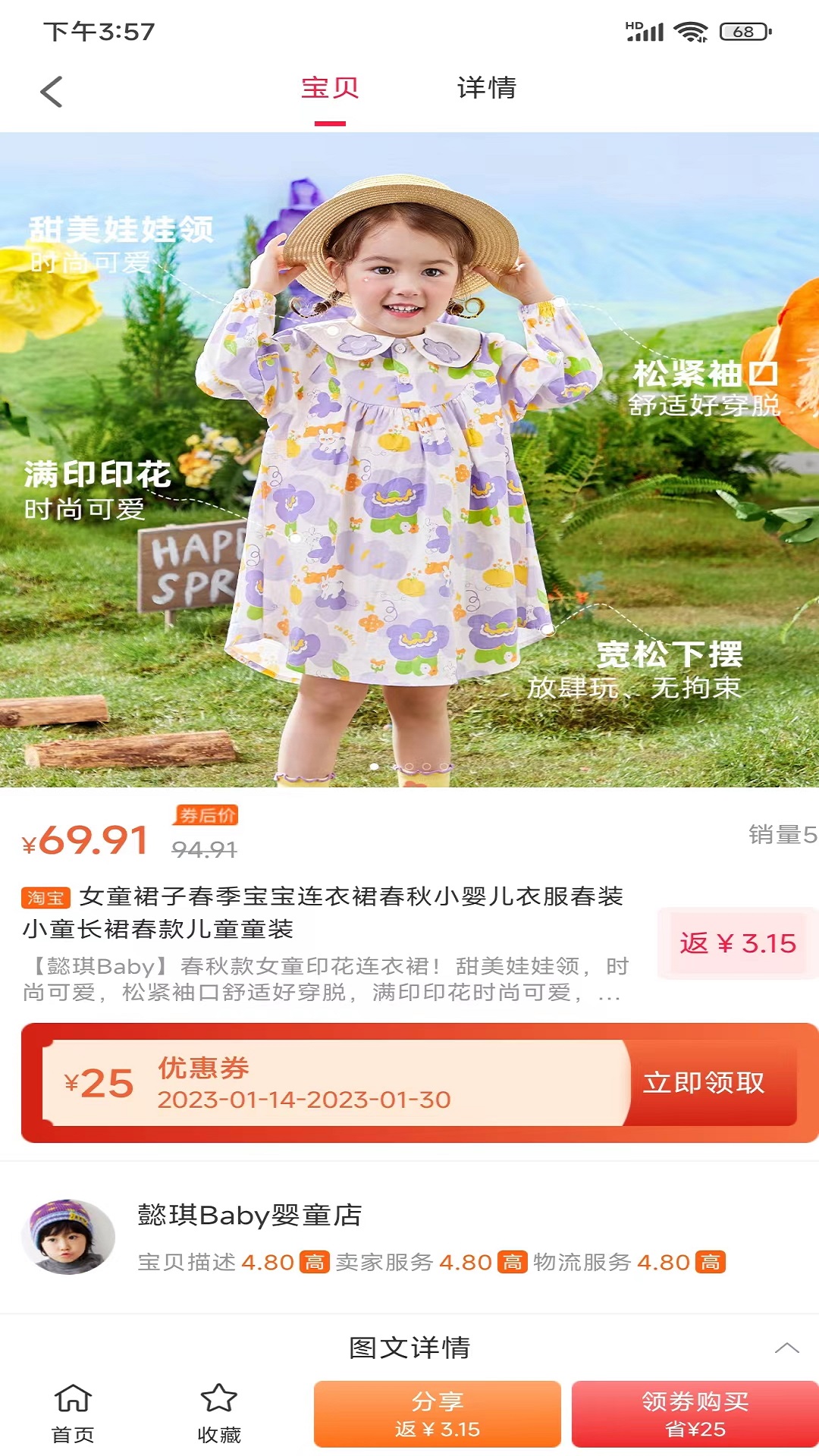Switch to the 详情 tab
This screenshot has height=1456, width=819.
tap(486, 88)
